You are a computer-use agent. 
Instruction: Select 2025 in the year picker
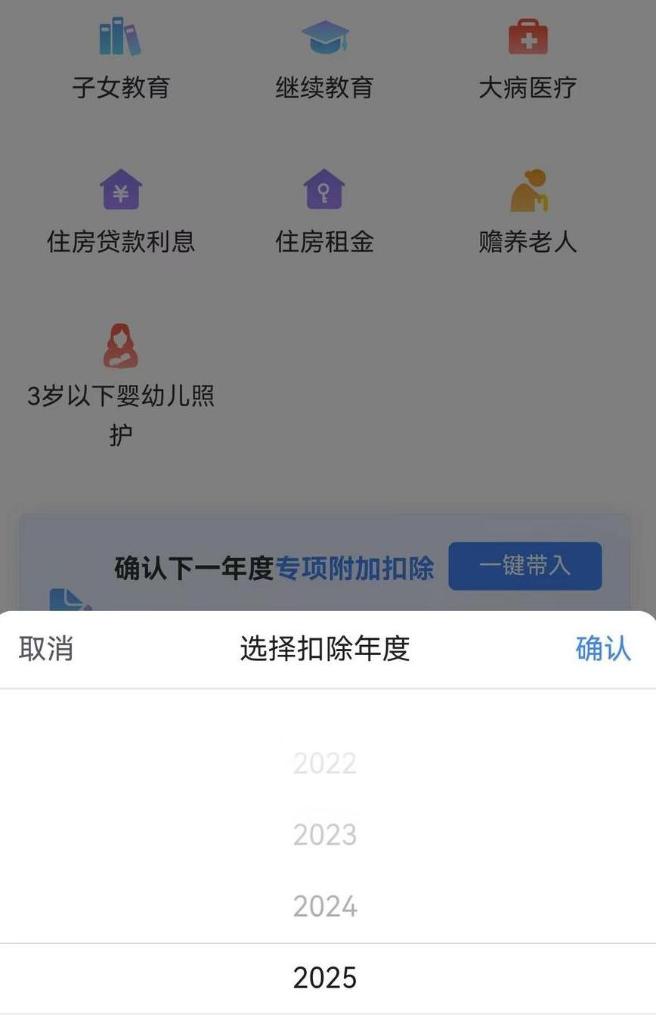point(325,978)
